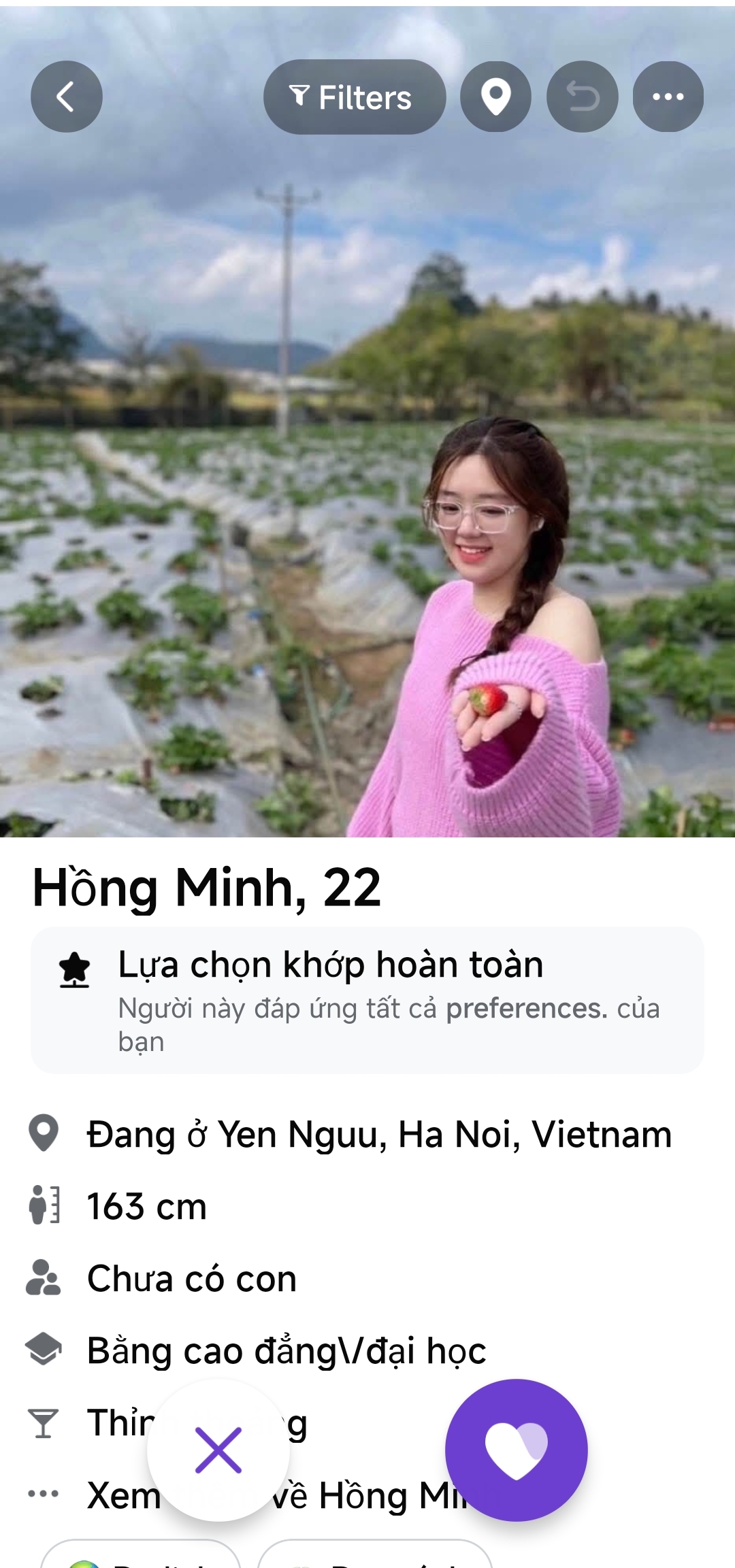Go back using the back arrow icon
735x1568 pixels.
tap(66, 97)
